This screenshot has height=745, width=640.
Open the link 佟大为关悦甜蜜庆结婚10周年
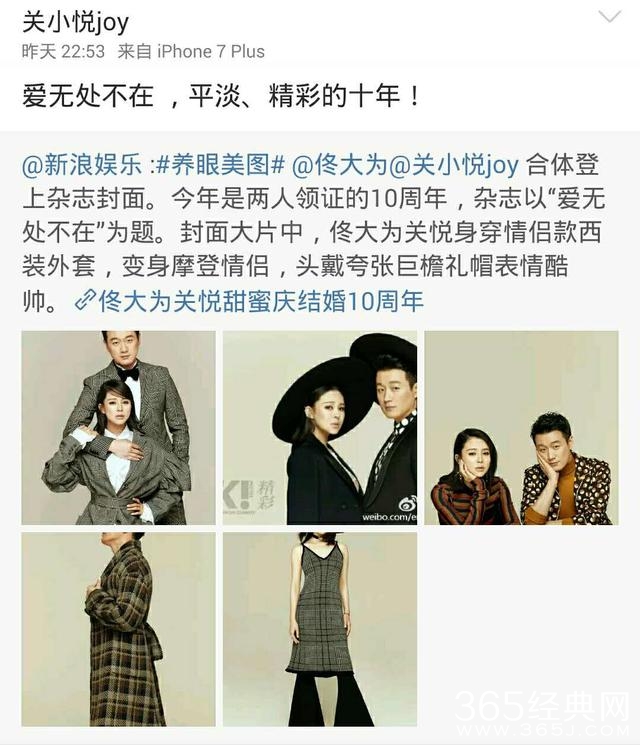point(250,300)
